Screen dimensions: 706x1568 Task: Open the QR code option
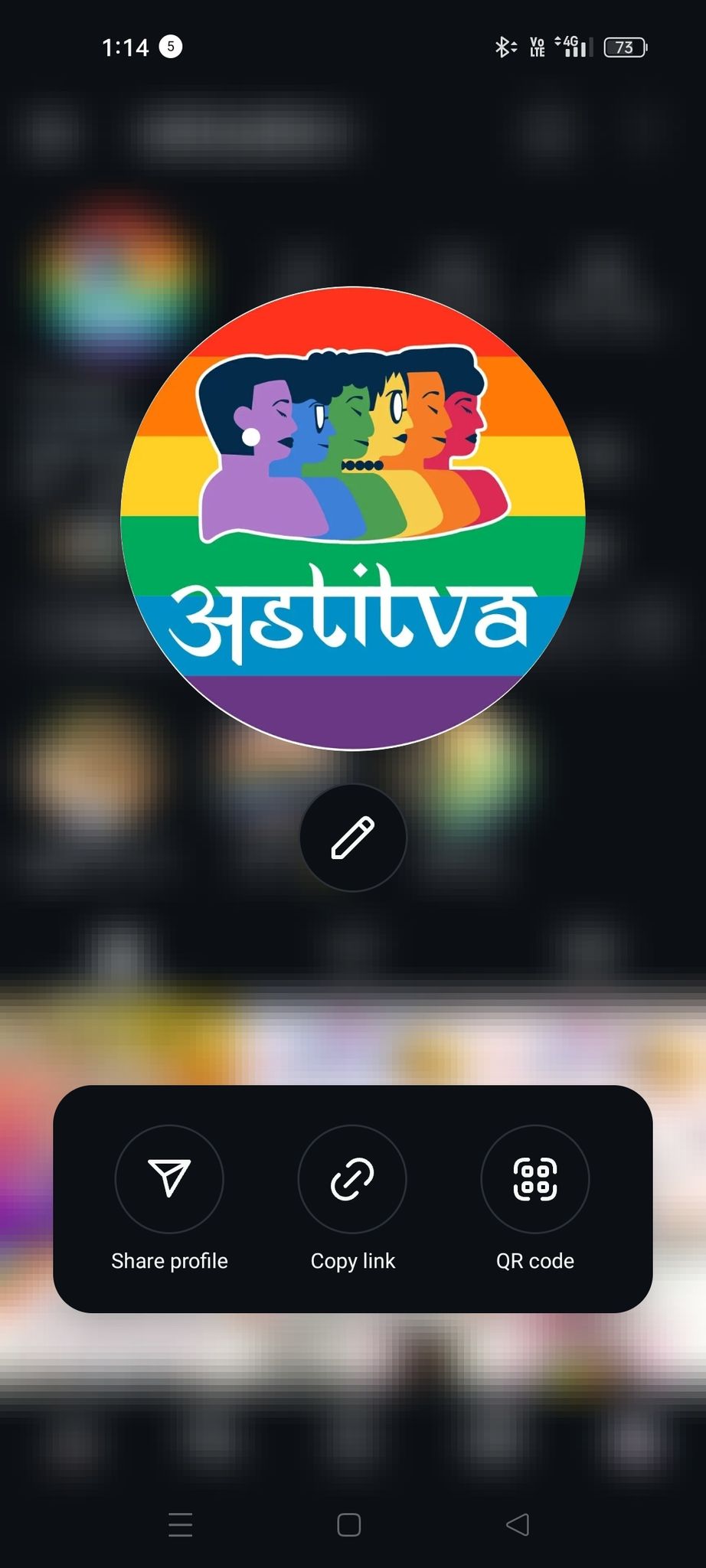534,1178
